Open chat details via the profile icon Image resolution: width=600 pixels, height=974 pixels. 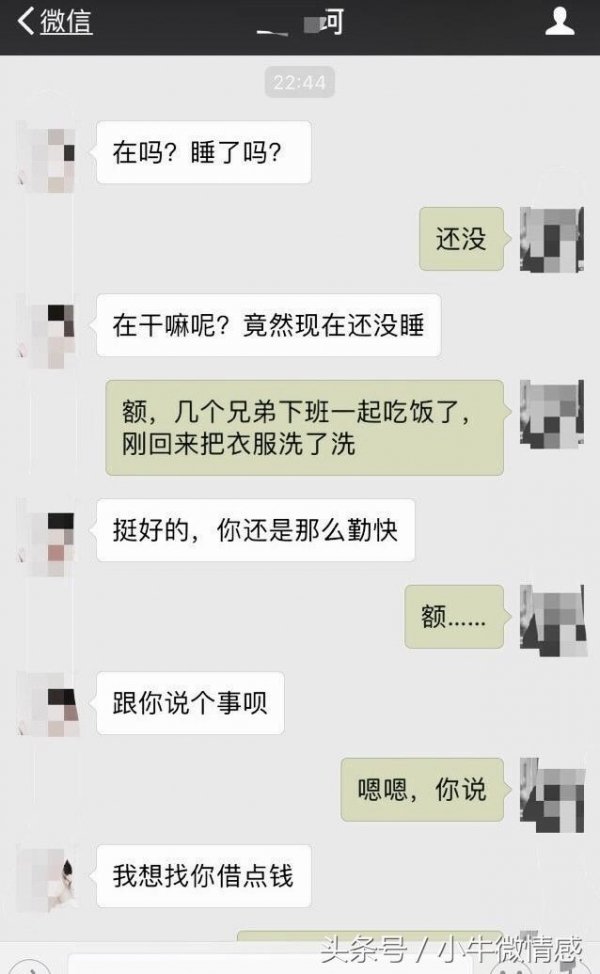tap(560, 22)
